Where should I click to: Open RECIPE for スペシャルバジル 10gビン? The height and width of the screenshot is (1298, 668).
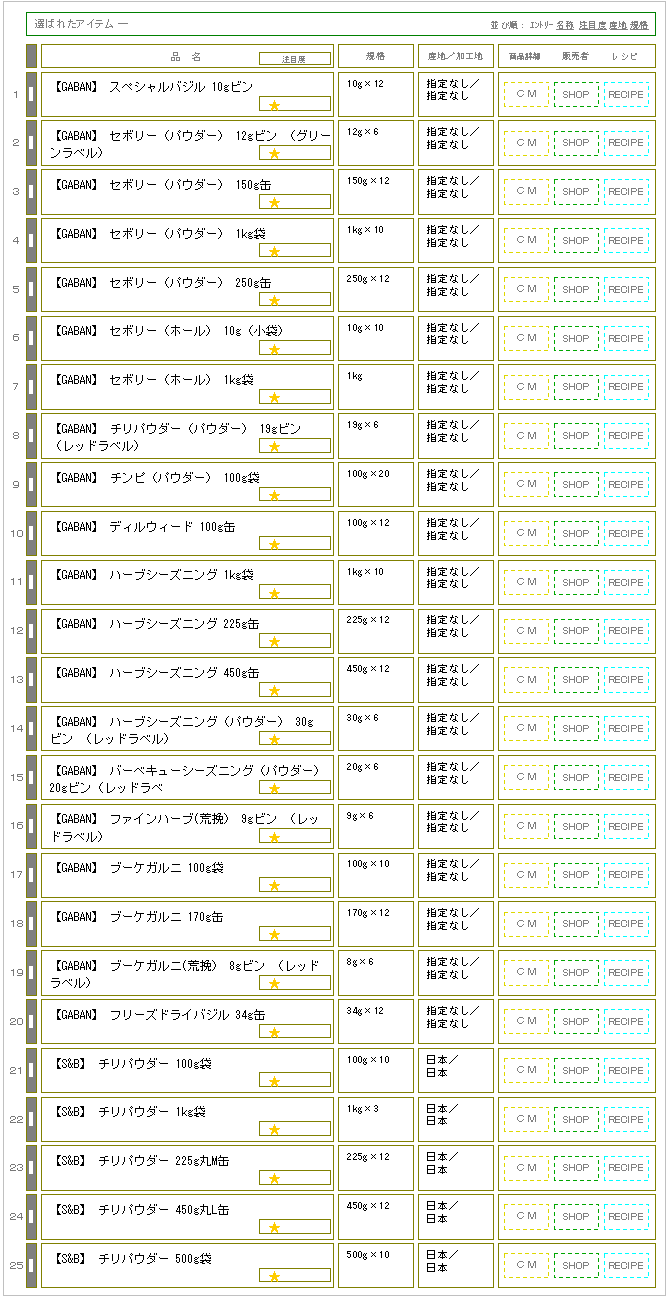coord(626,94)
